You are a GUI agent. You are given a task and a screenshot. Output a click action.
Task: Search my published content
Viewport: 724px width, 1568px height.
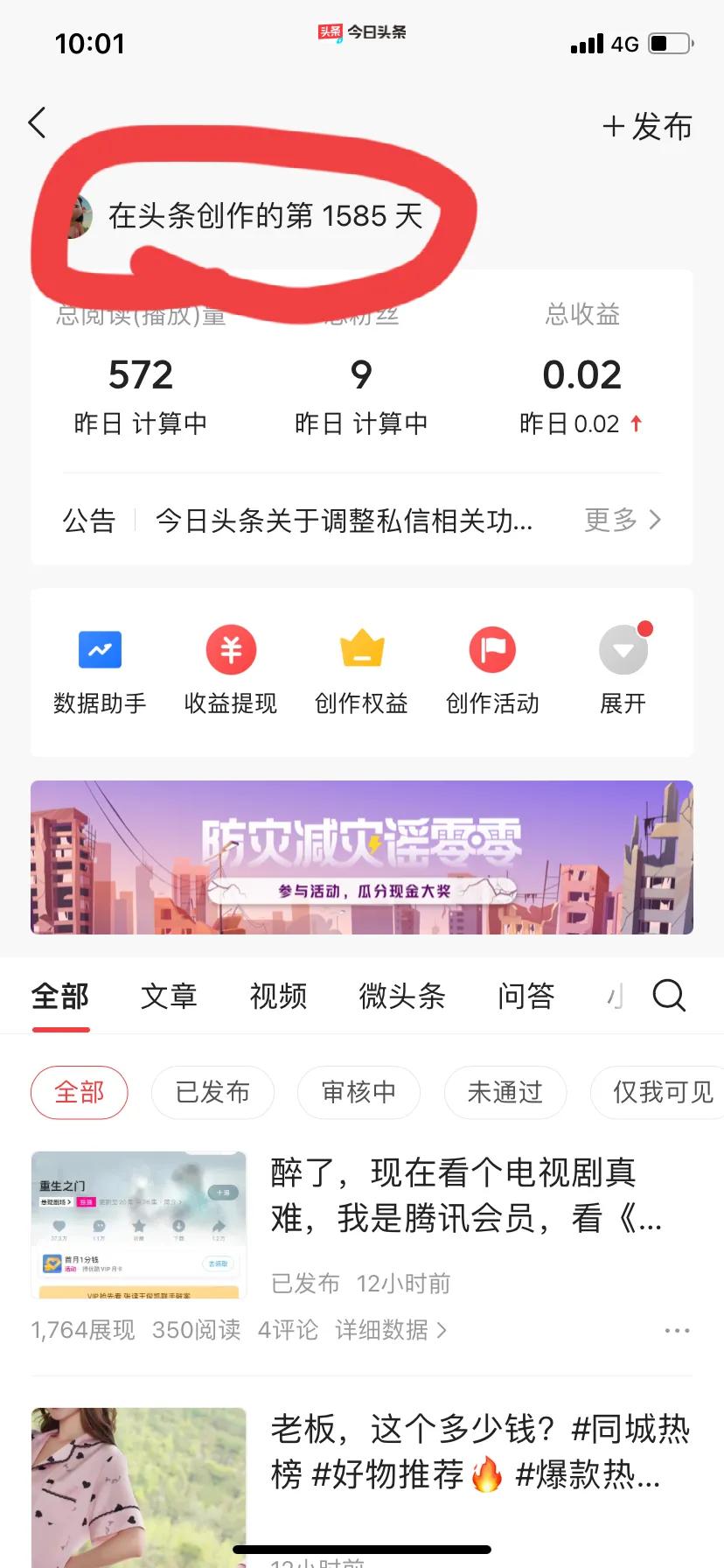tap(669, 996)
